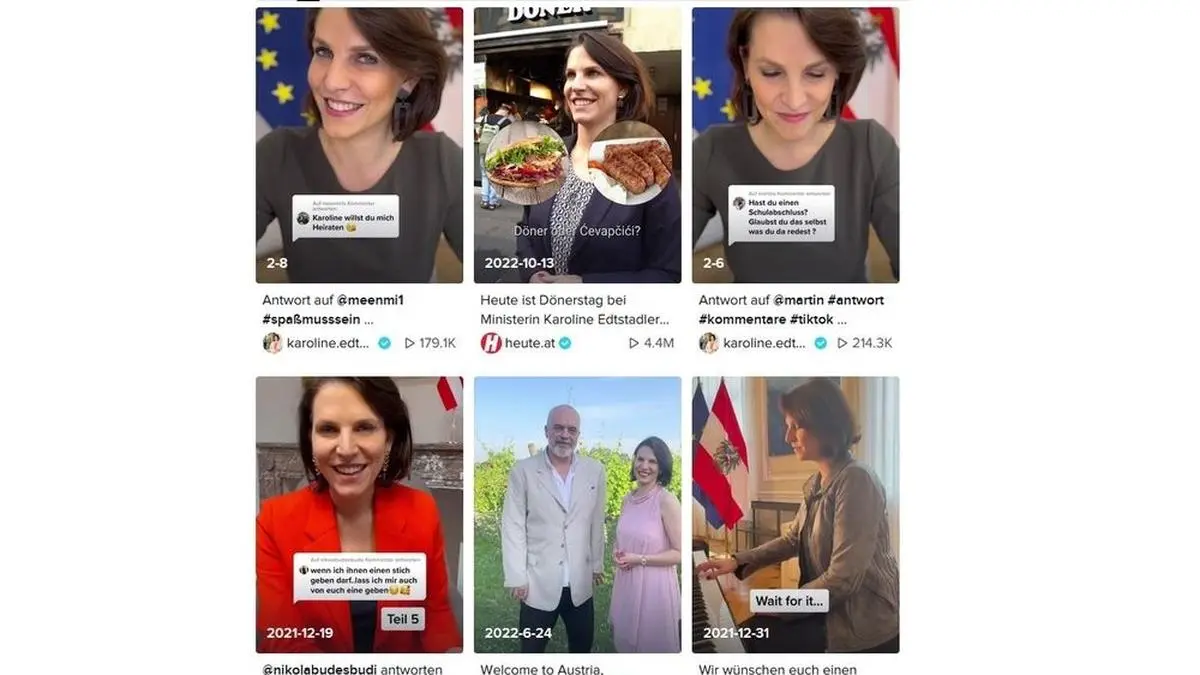Open the #kommentare hashtag

742,320
